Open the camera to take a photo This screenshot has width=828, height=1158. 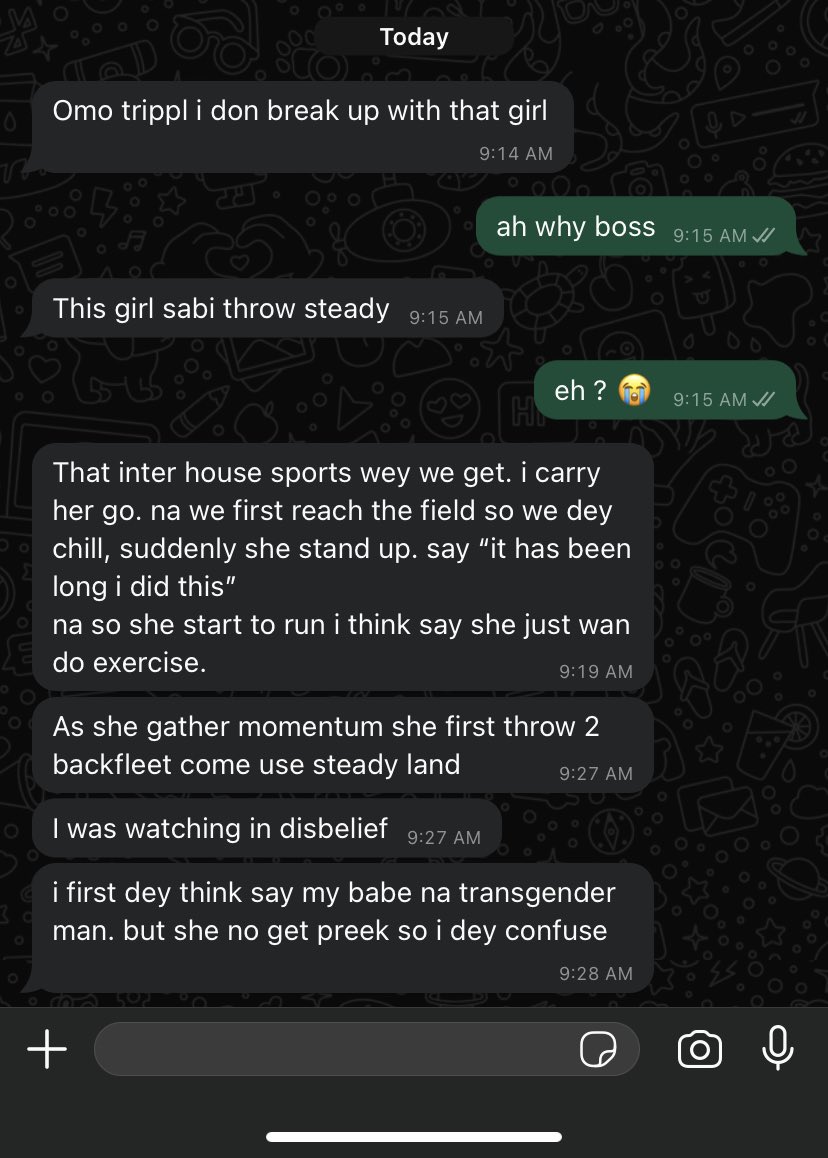(699, 1049)
